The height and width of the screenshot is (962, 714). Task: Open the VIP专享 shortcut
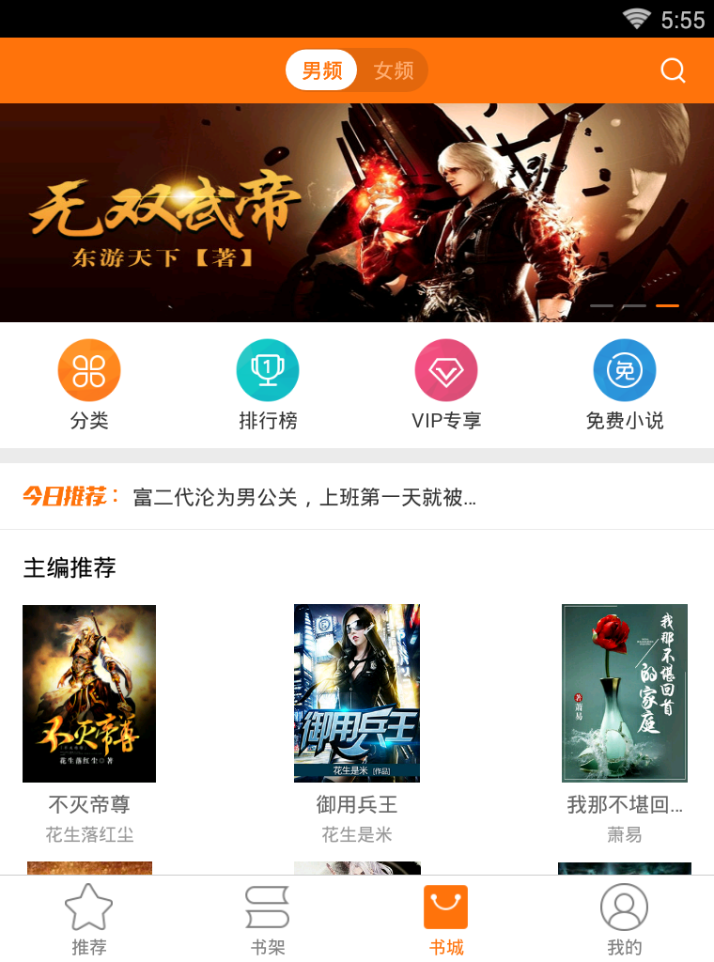click(x=446, y=384)
